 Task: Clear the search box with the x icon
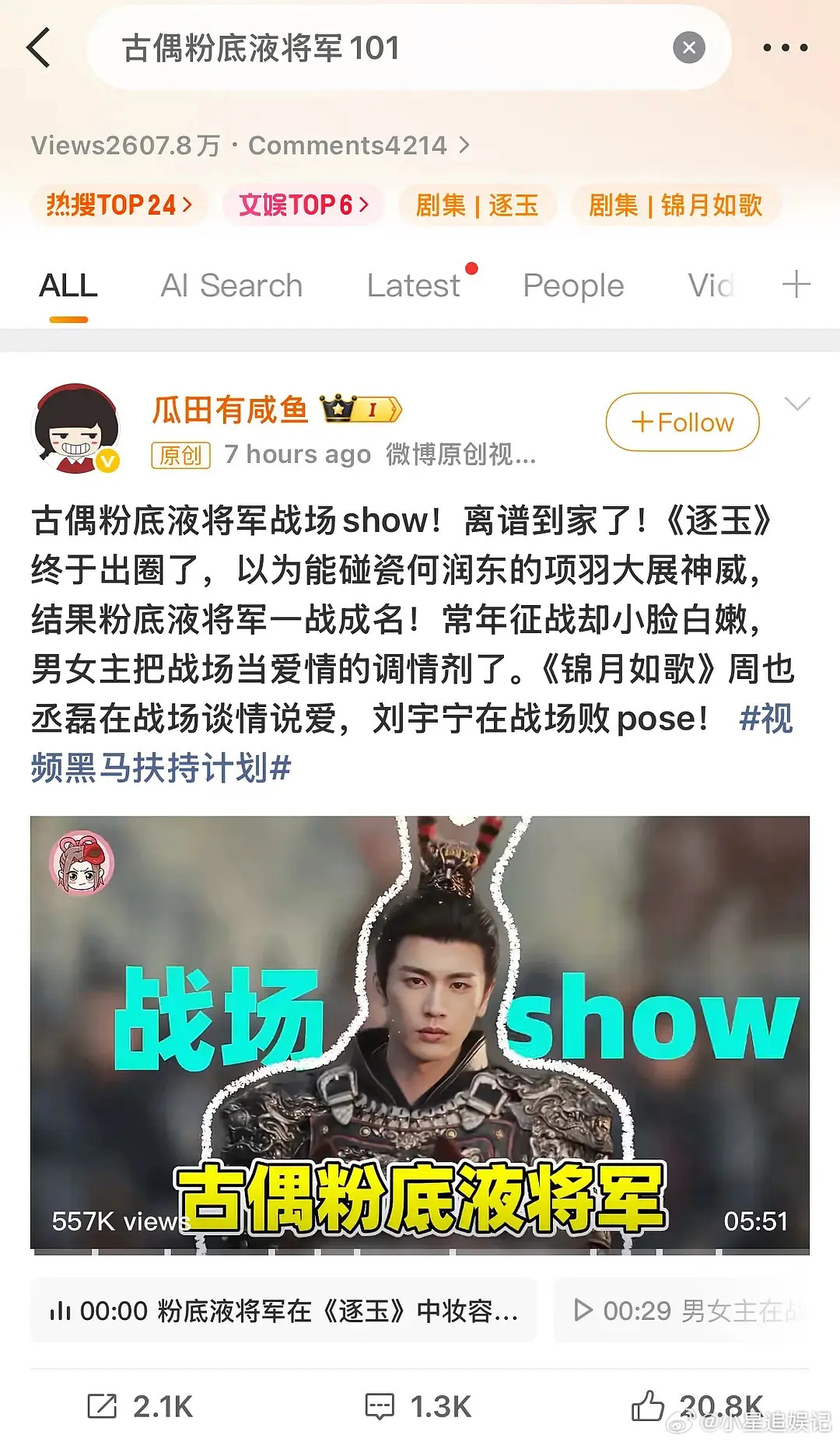pyautogui.click(x=689, y=47)
